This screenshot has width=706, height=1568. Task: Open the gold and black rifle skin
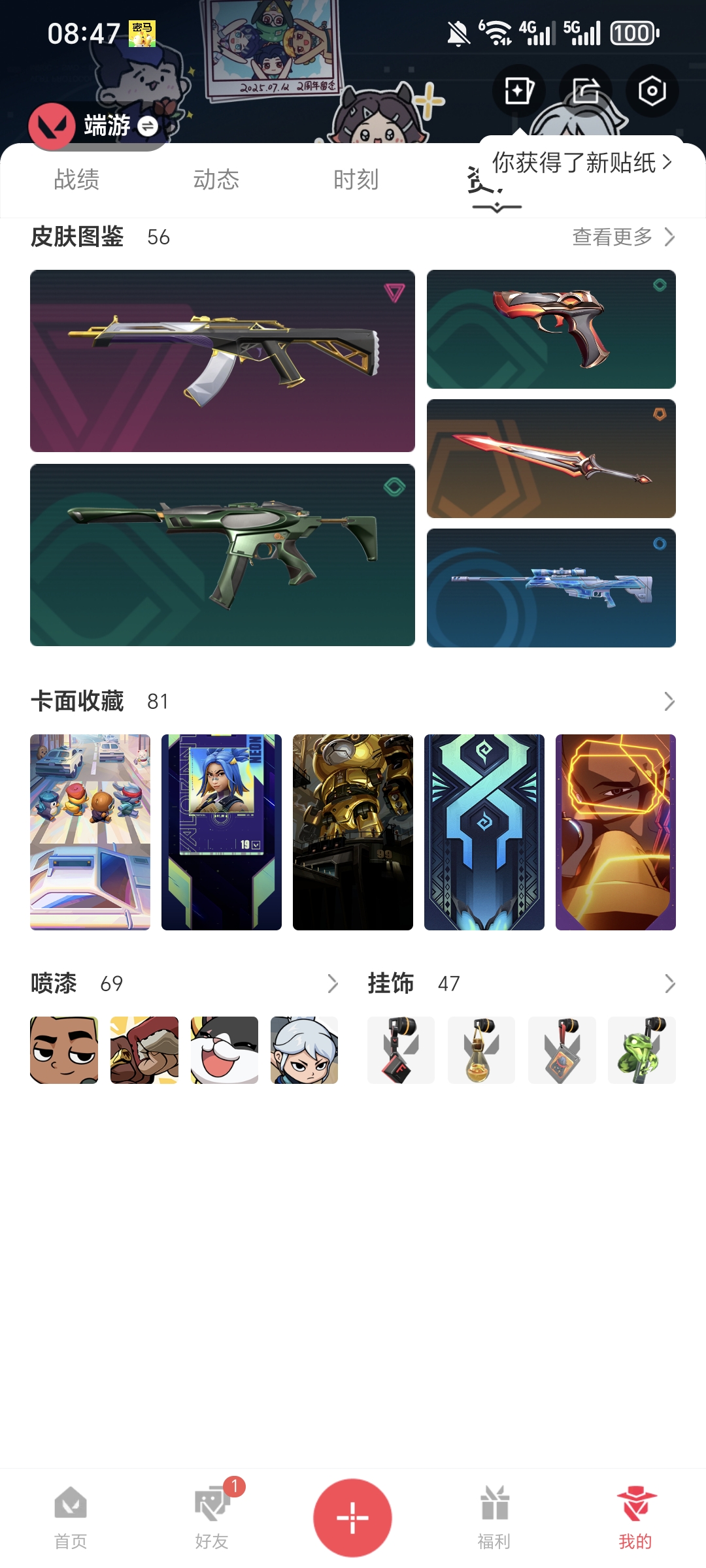coord(222,361)
